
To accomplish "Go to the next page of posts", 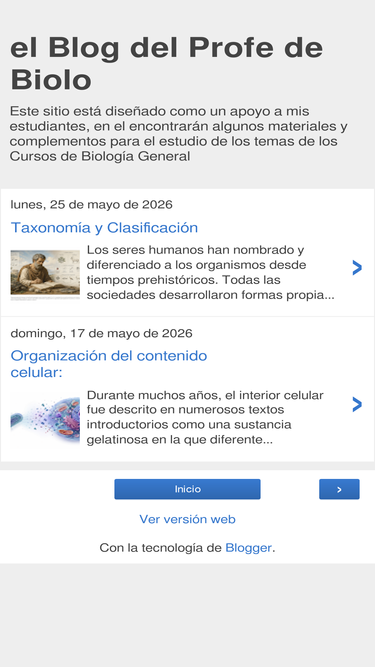I will point(339,489).
